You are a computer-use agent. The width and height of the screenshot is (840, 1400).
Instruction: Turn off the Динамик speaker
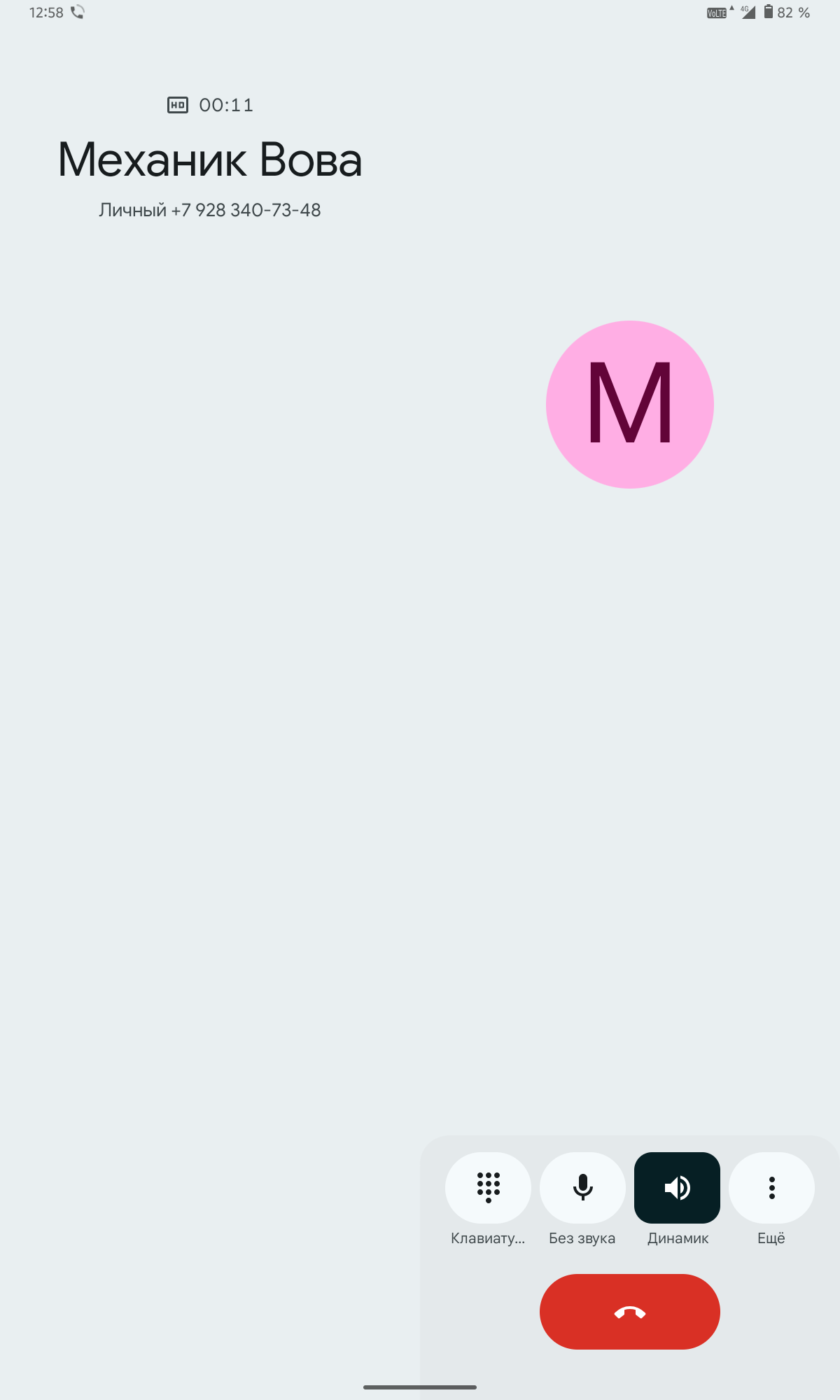point(677,1188)
